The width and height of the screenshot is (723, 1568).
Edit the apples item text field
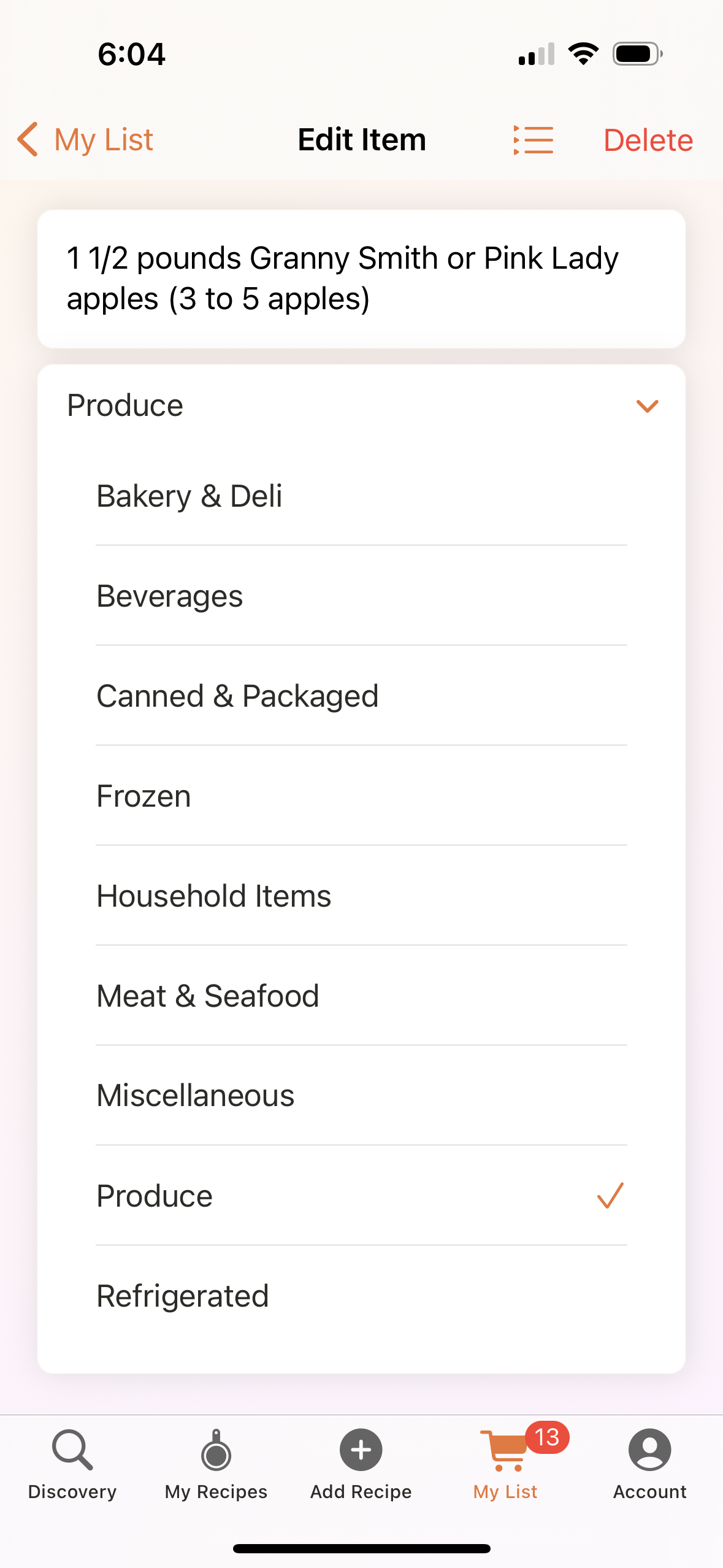[361, 279]
